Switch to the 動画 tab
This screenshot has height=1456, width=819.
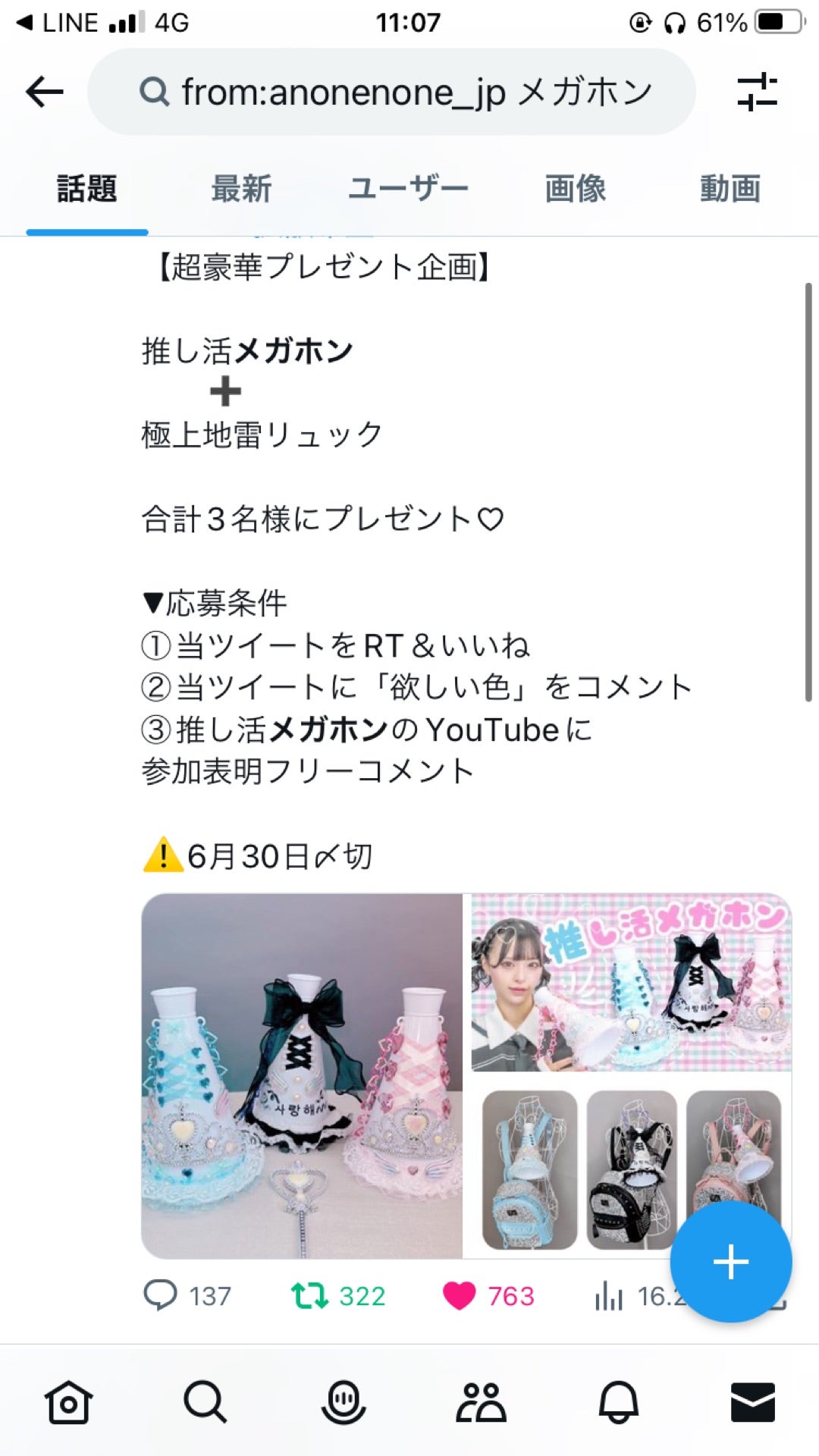point(730,189)
